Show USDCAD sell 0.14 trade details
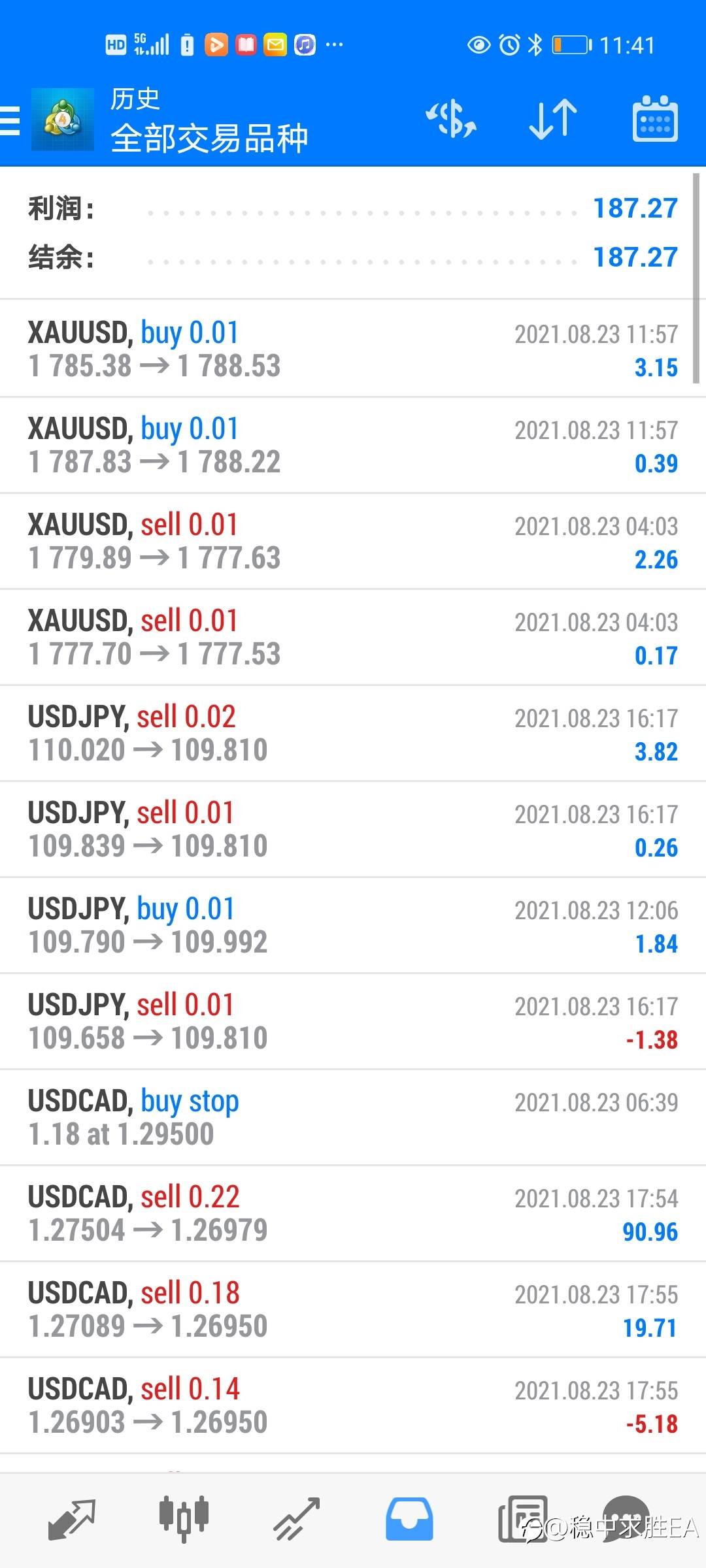 [x=353, y=1405]
